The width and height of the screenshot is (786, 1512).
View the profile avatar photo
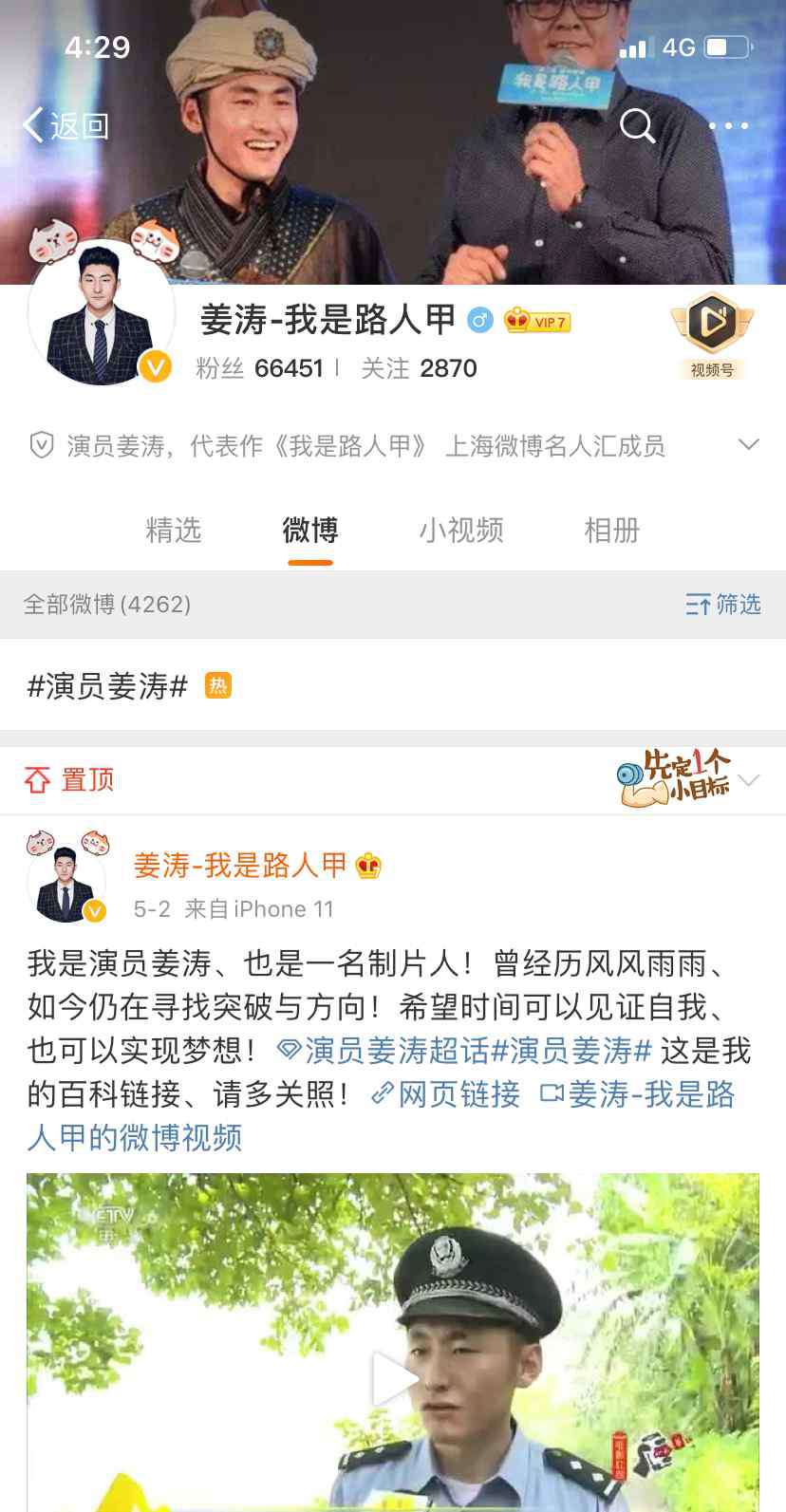101,313
